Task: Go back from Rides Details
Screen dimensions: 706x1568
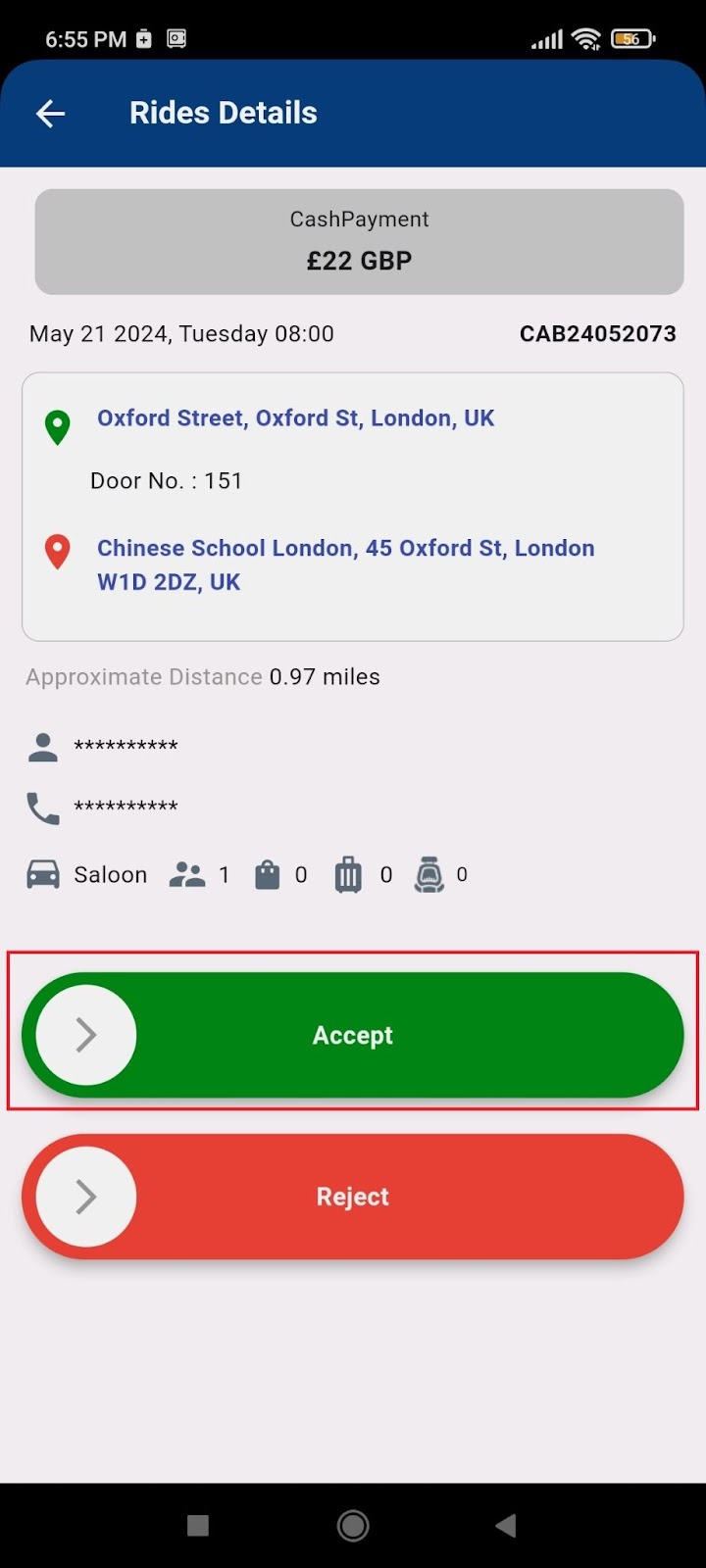Action: click(x=51, y=114)
